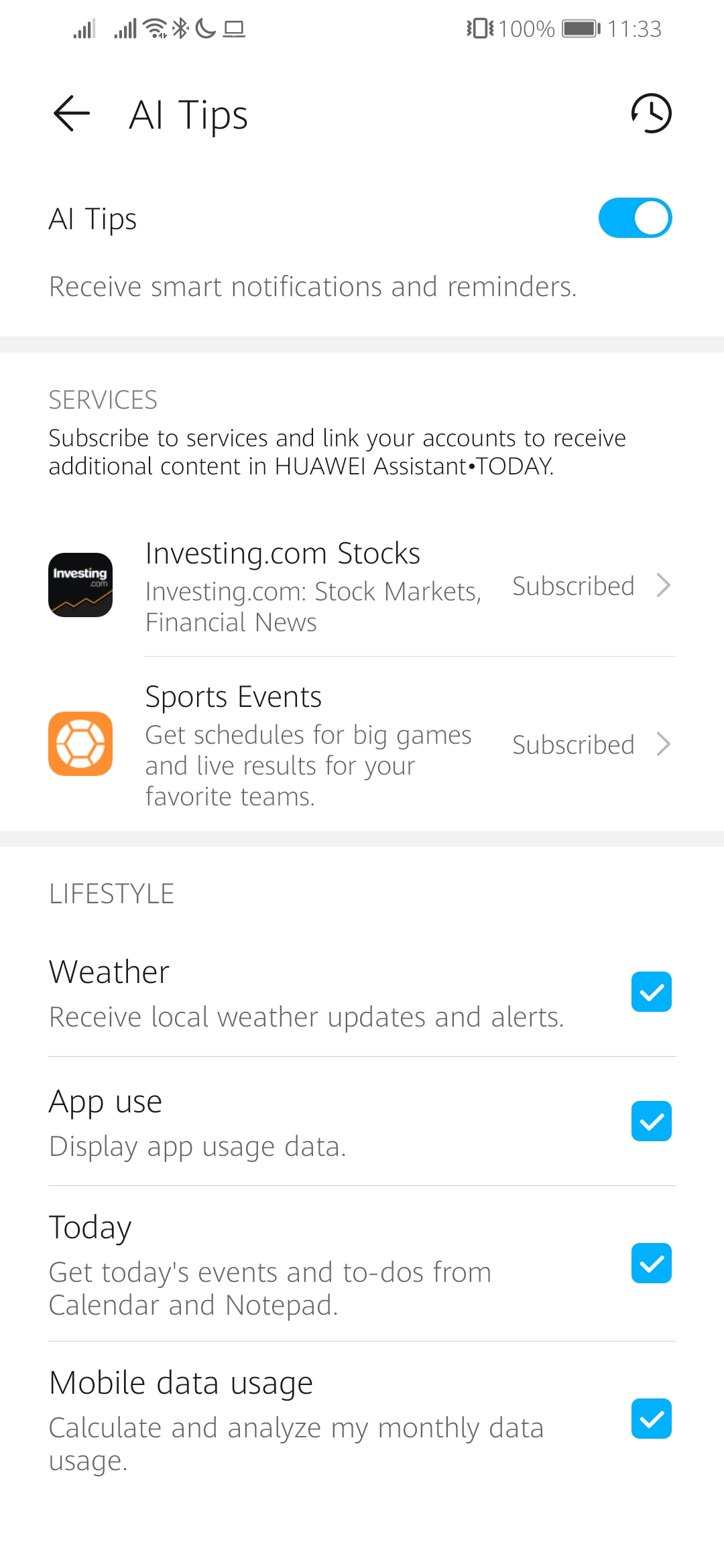Untick the Today events checkbox

point(651,1263)
